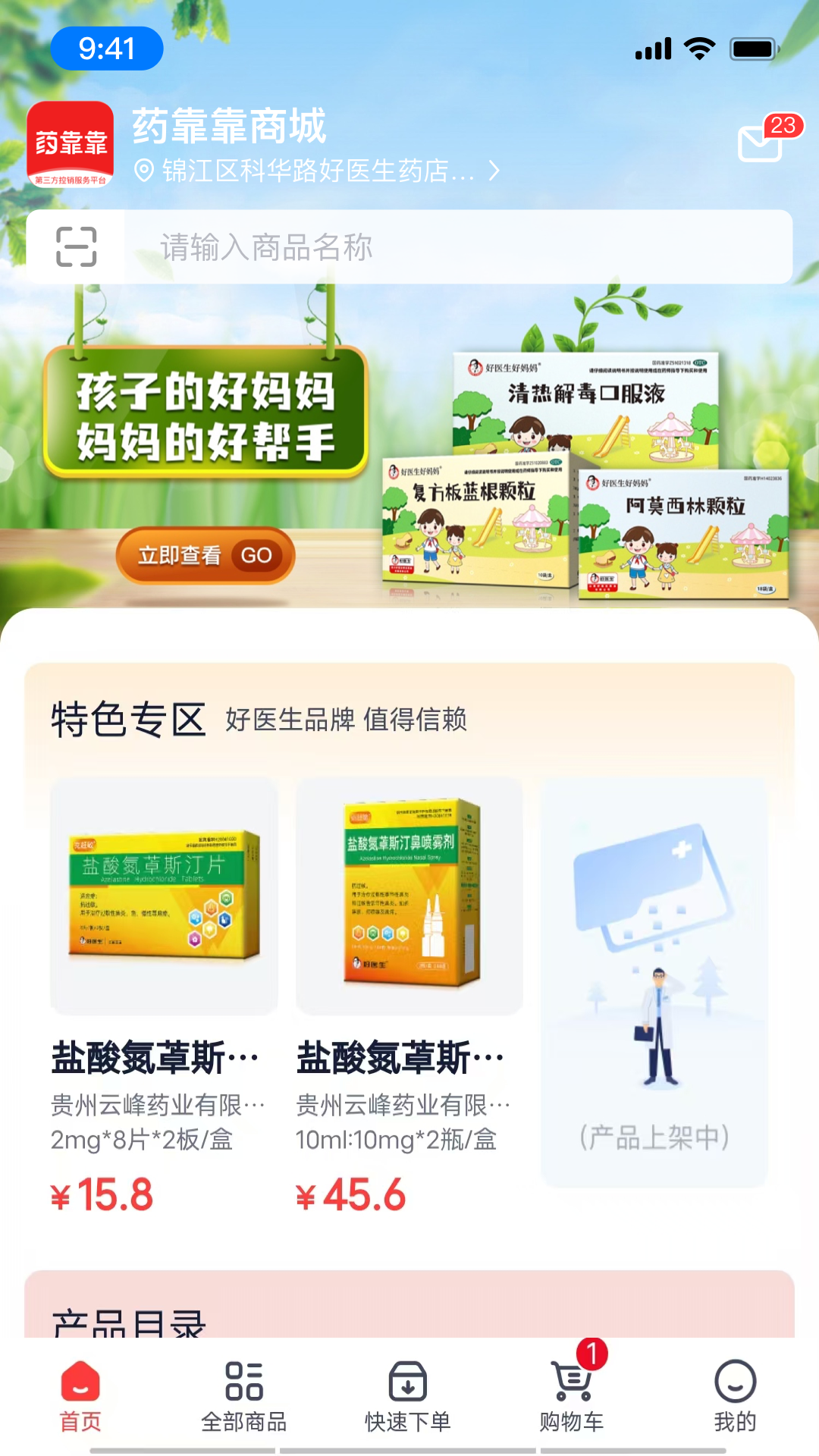Go to the 购物车 tab

pos(572,1397)
